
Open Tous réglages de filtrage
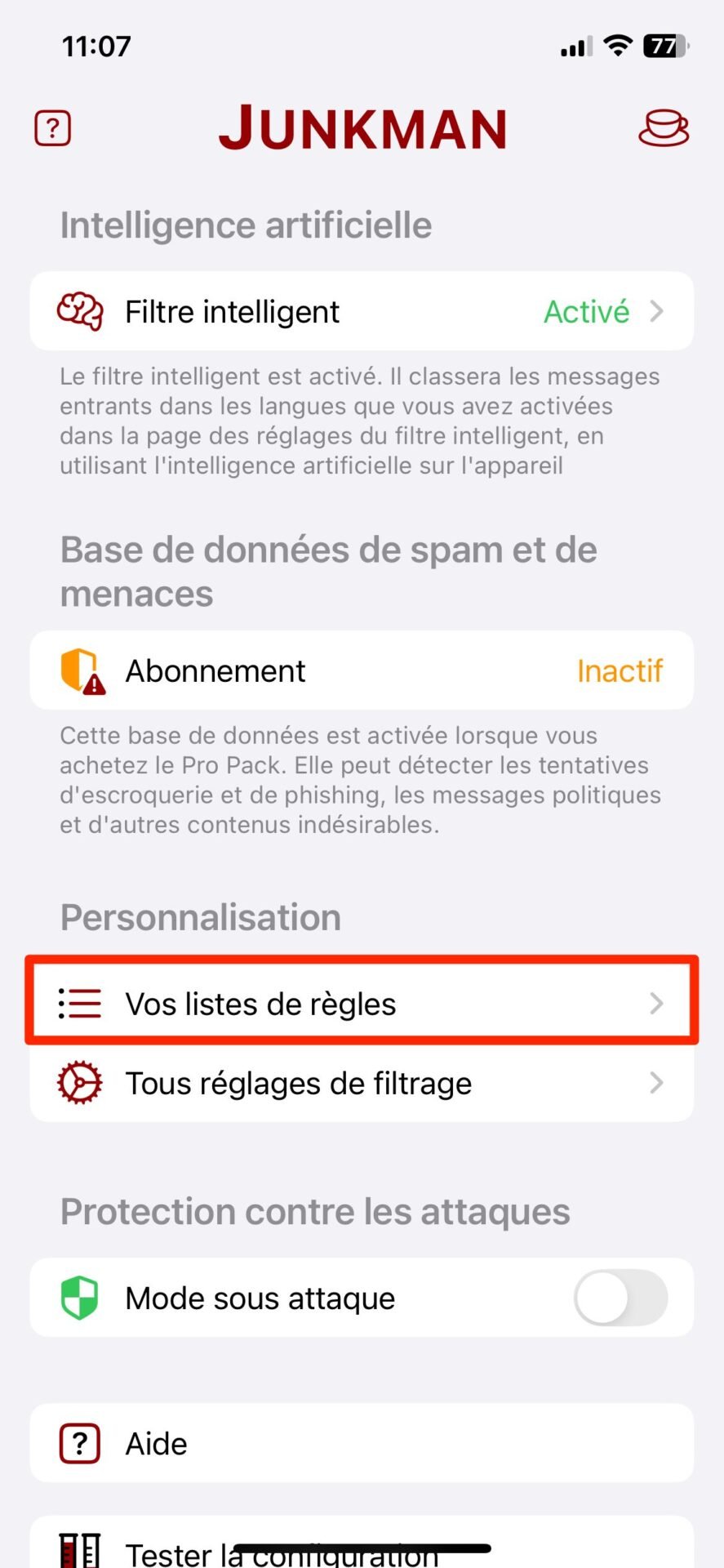(362, 1083)
